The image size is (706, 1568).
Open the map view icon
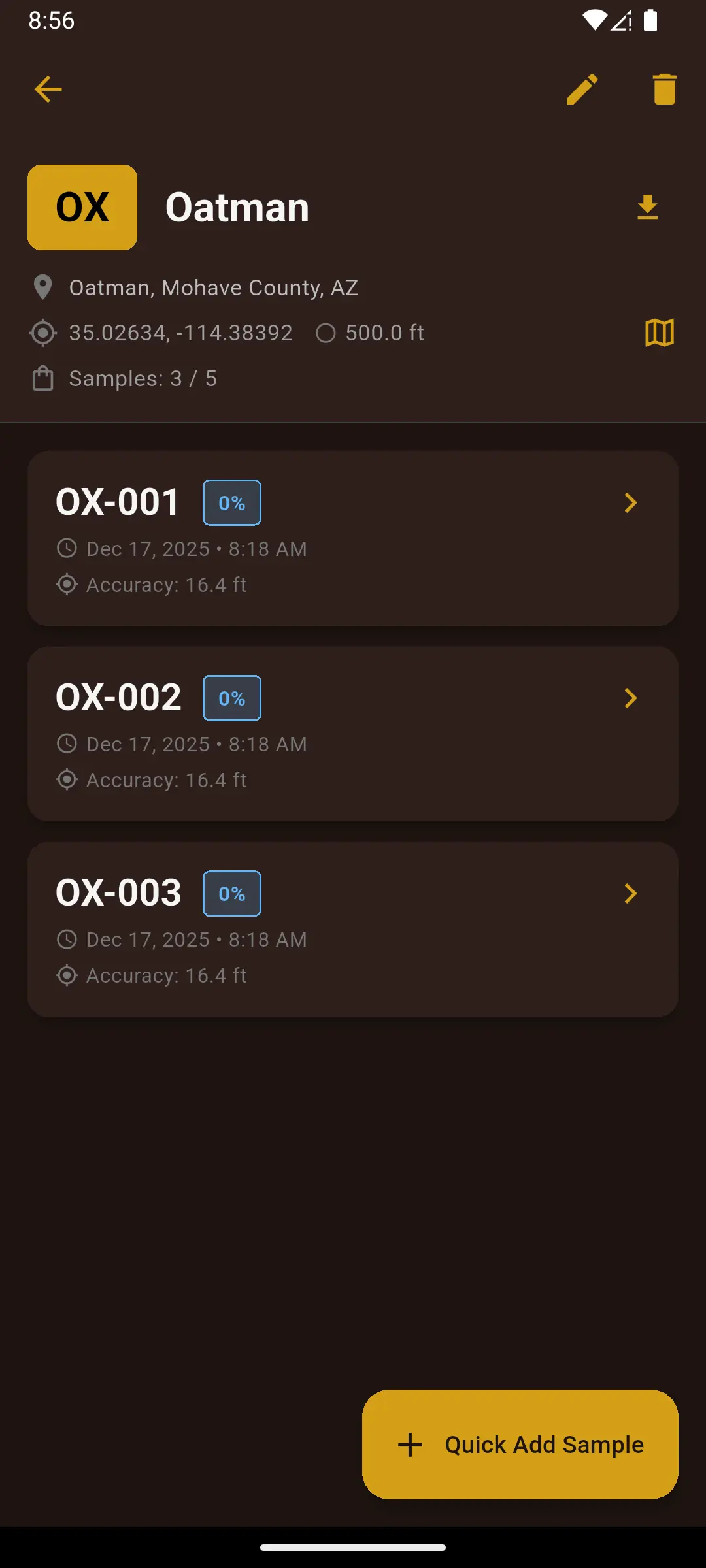[659, 333]
